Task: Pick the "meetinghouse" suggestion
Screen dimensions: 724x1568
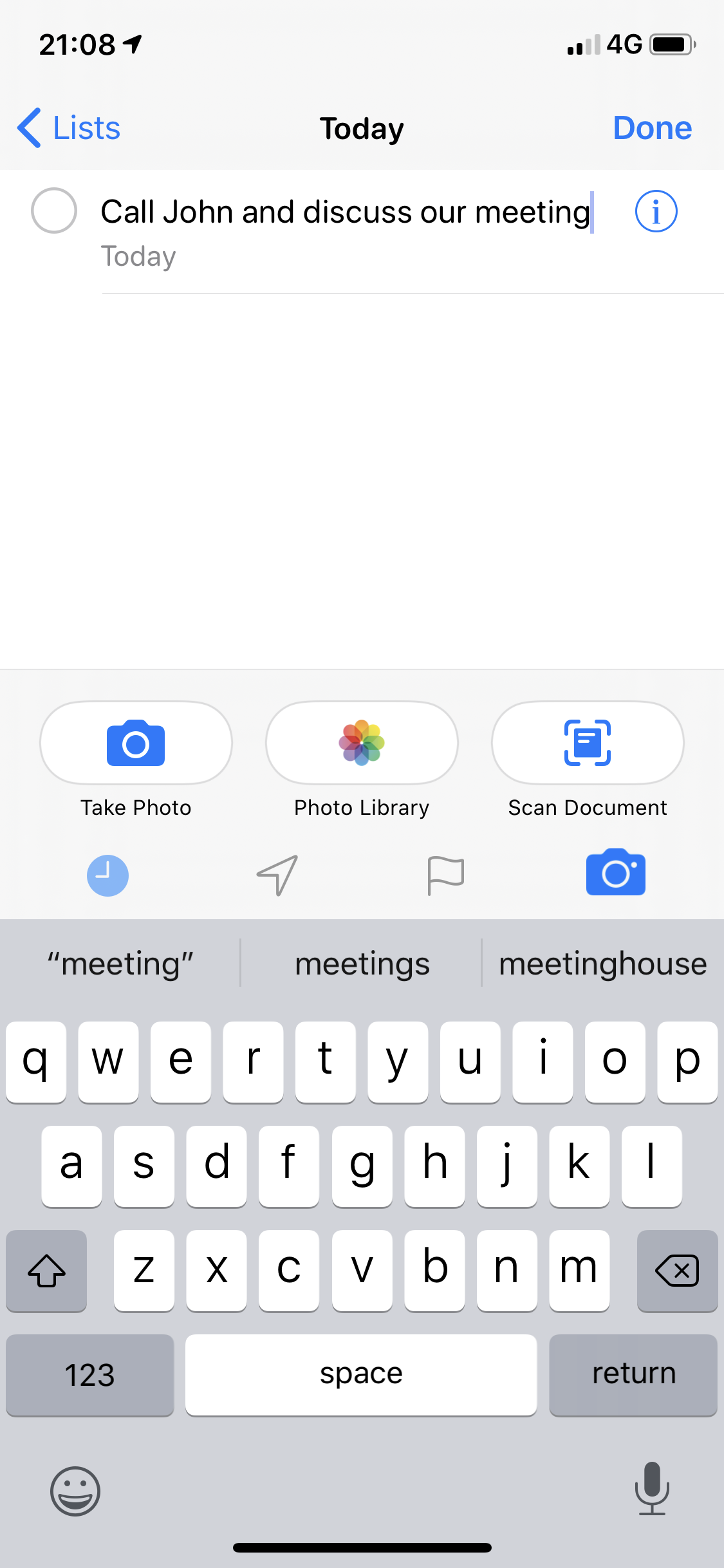Action: (603, 964)
